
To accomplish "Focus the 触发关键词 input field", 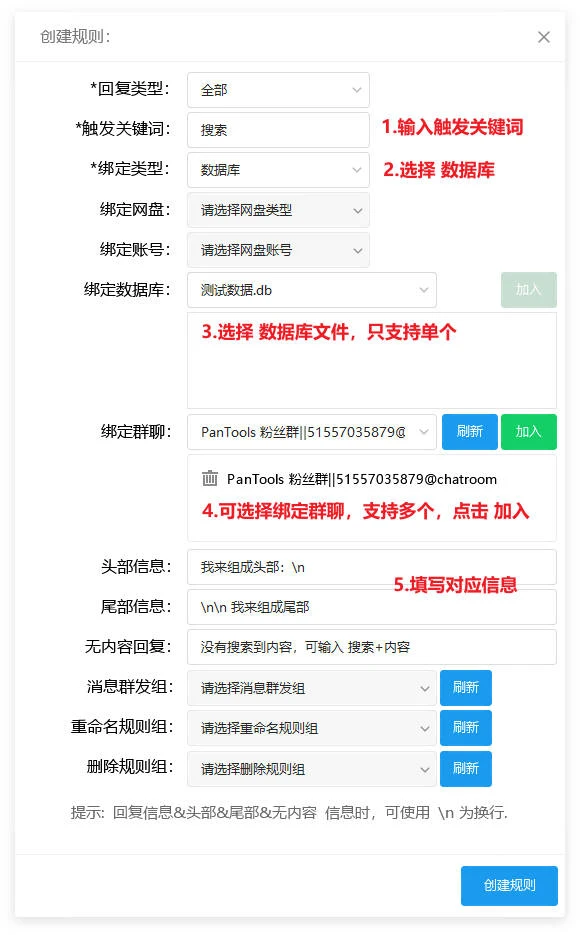I will tap(278, 130).
